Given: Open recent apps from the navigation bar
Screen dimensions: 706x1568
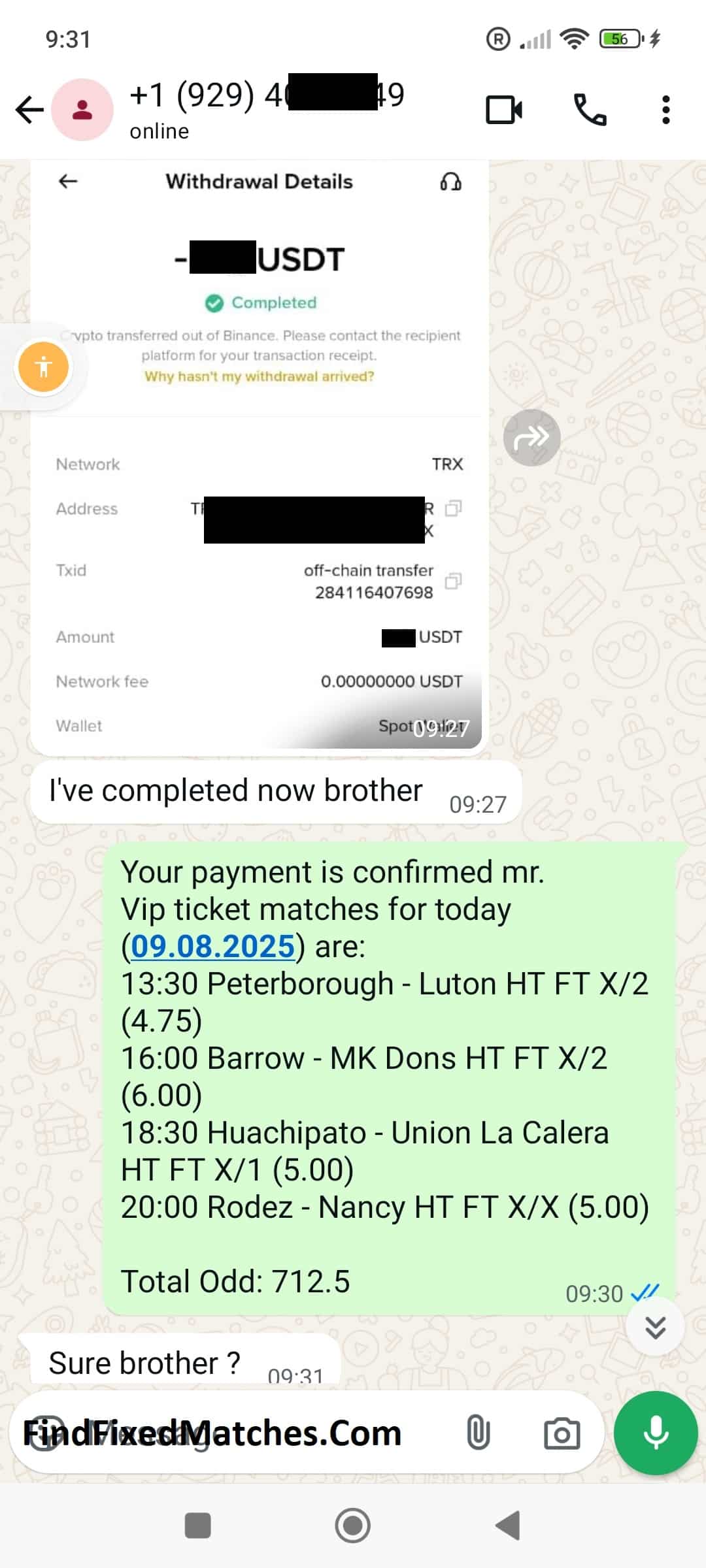Looking at the screenshot, I should click(x=198, y=1526).
